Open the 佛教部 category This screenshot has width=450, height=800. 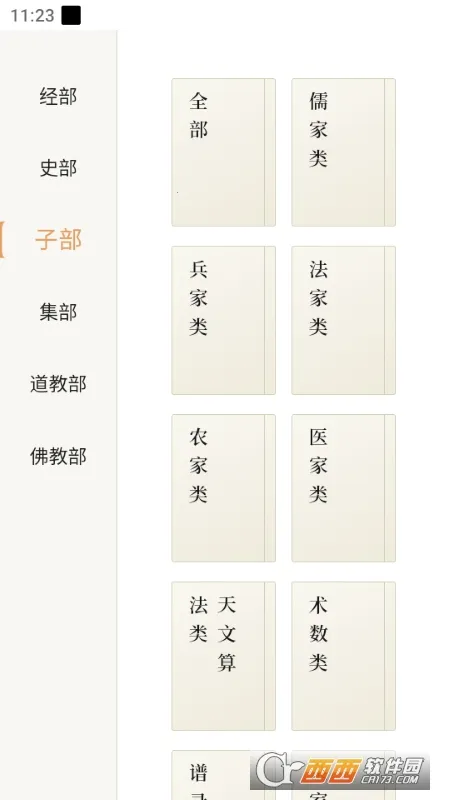[58, 456]
